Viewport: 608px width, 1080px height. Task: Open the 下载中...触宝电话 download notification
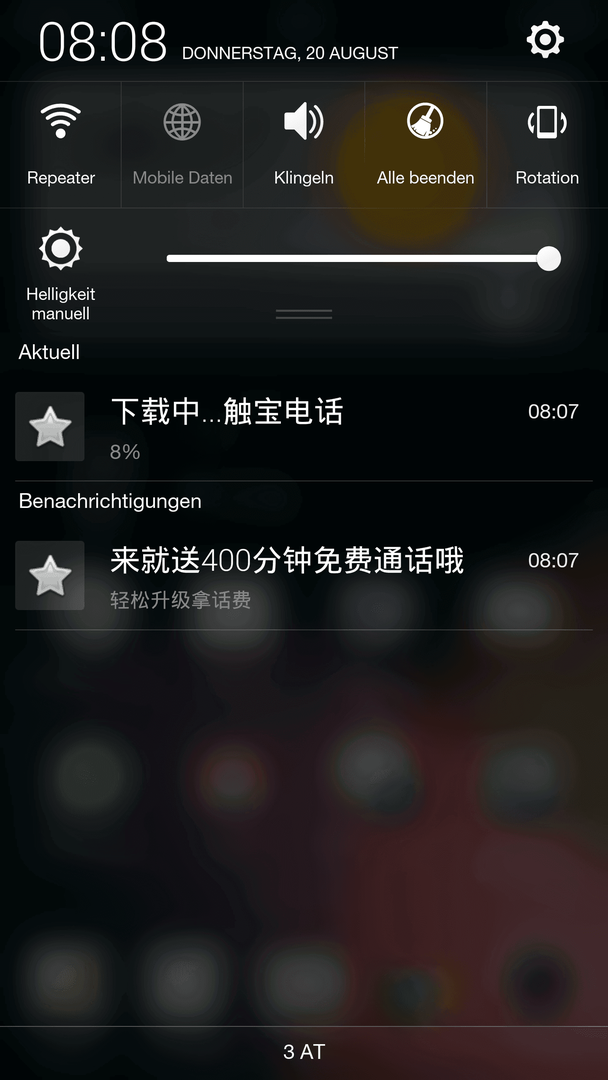(304, 427)
